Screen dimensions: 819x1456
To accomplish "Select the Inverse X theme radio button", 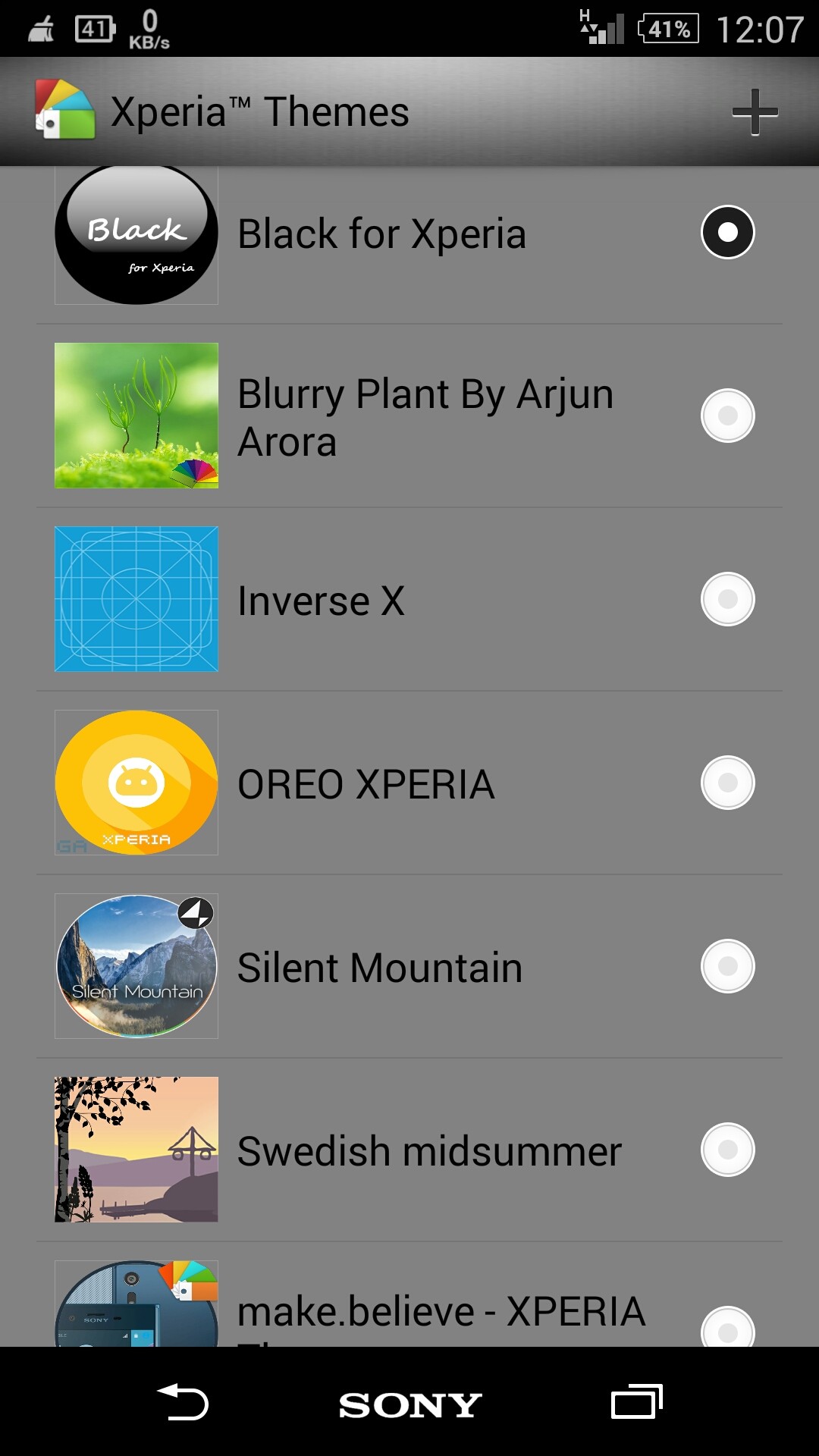I will point(727,599).
